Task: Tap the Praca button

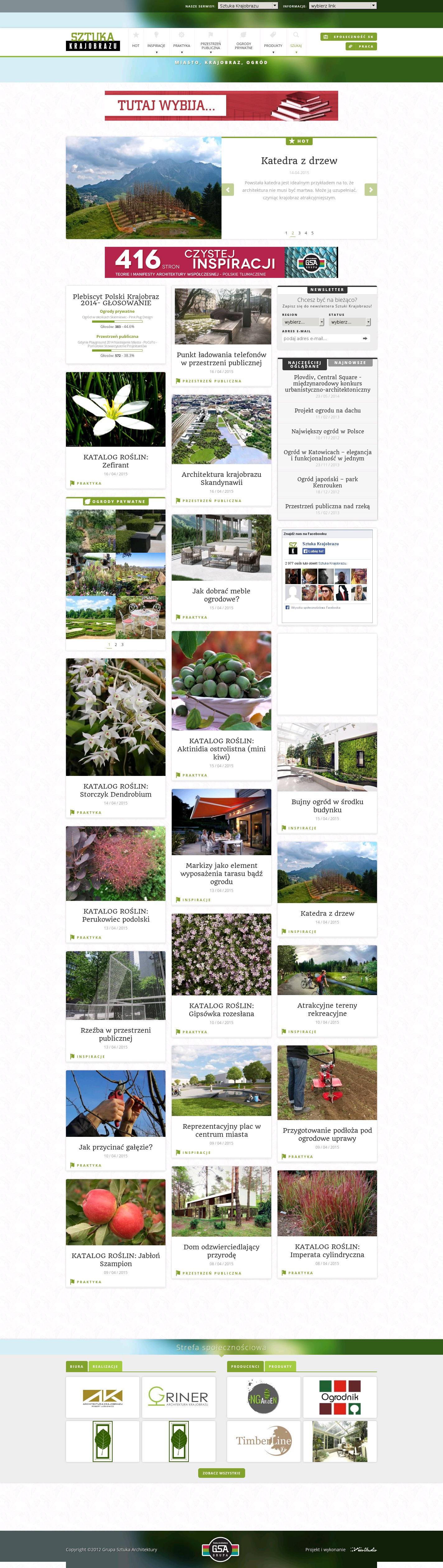Action: tap(361, 46)
